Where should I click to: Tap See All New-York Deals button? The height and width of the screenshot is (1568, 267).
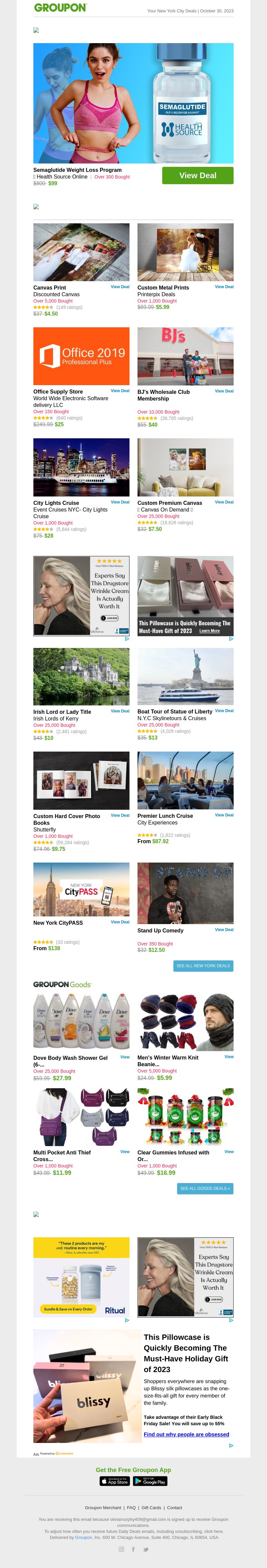pos(203,966)
